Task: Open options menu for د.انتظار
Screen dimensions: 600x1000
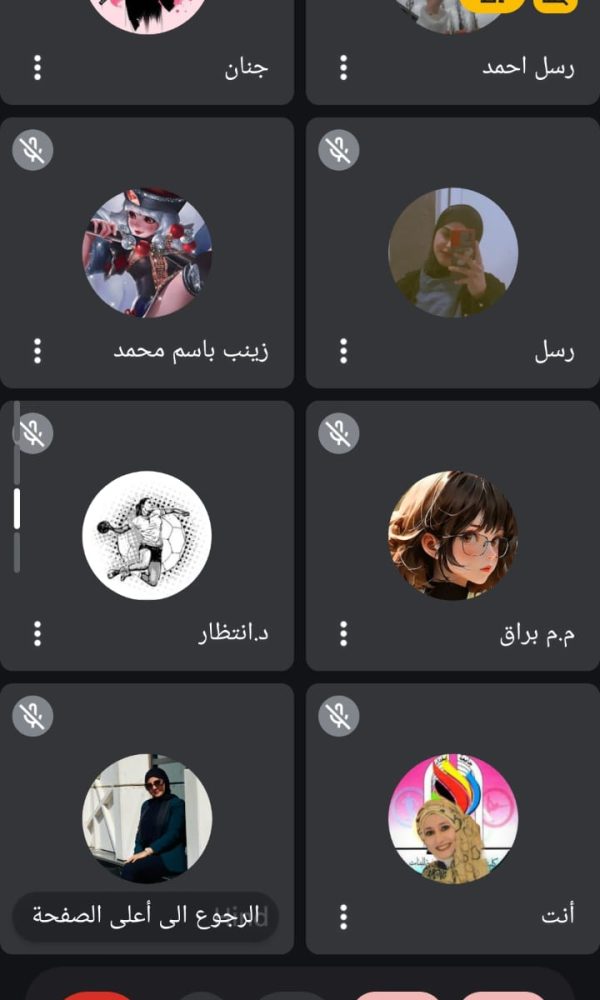Action: pos(38,633)
